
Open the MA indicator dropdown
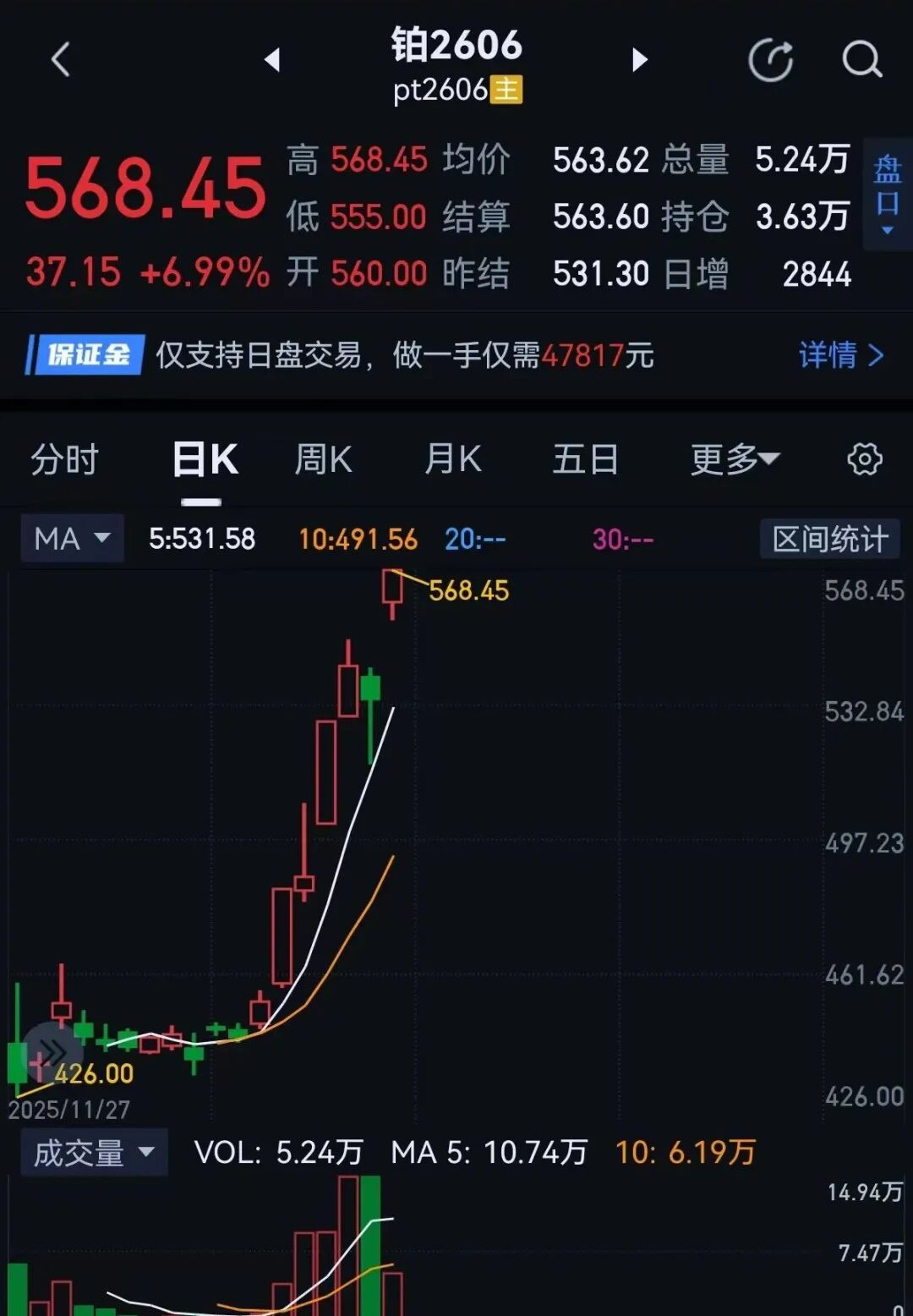(x=73, y=539)
